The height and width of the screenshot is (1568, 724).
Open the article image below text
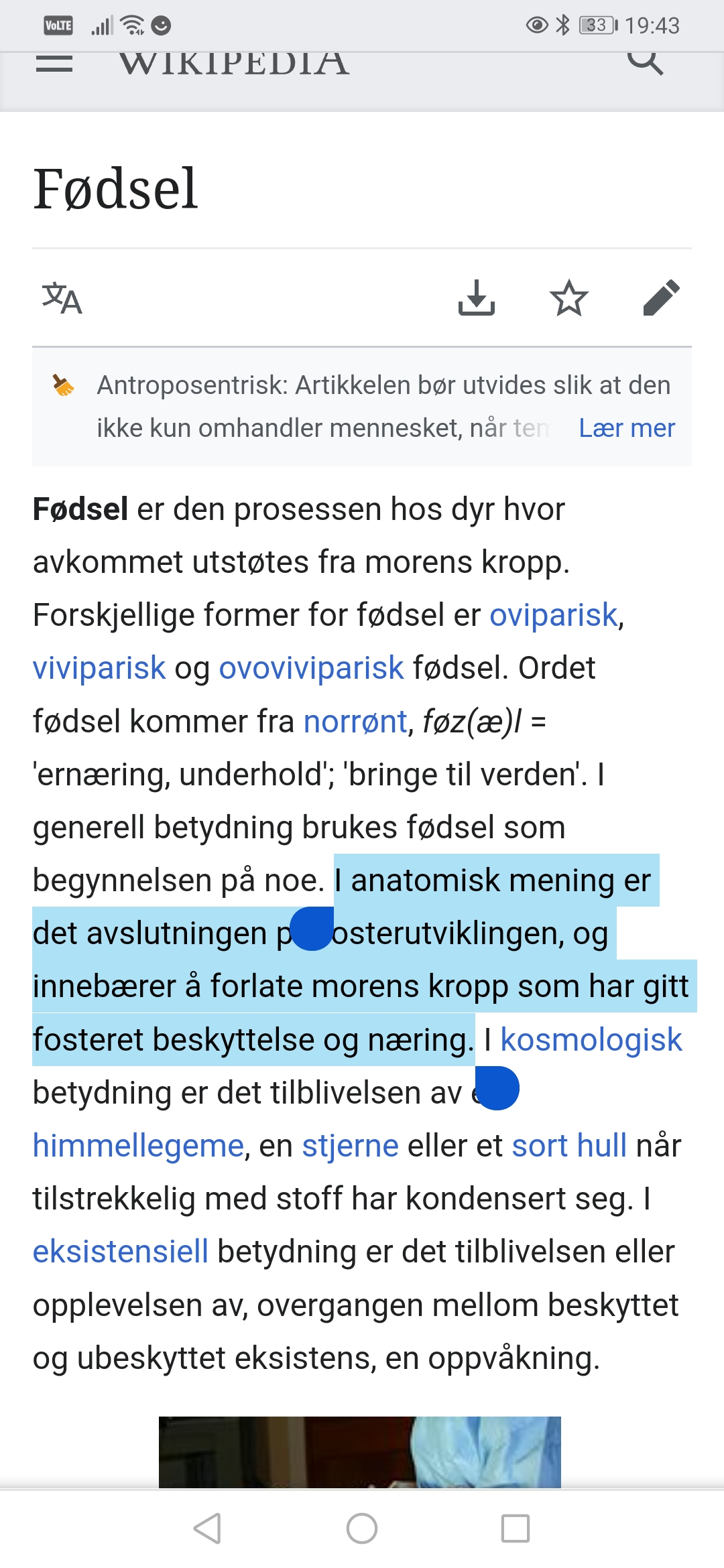[x=360, y=1452]
